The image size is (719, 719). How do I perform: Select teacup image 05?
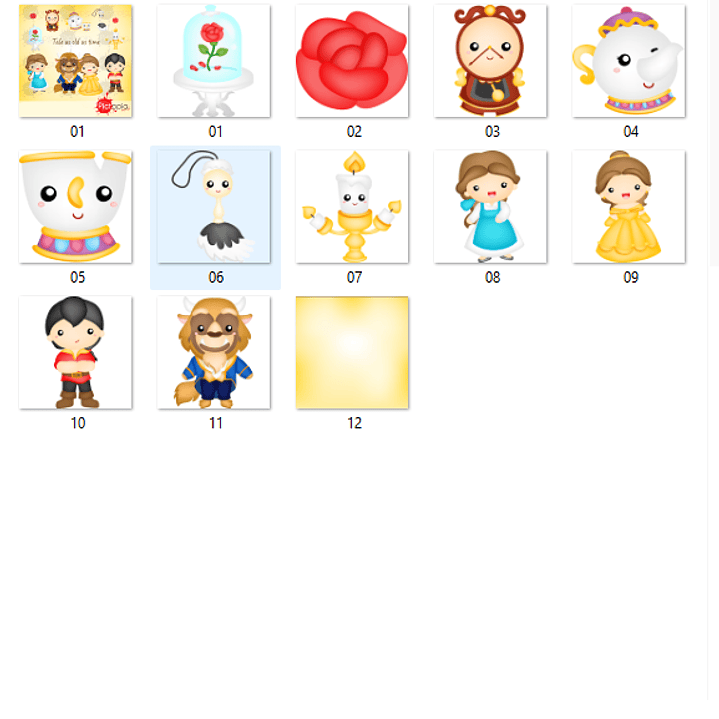(76, 207)
